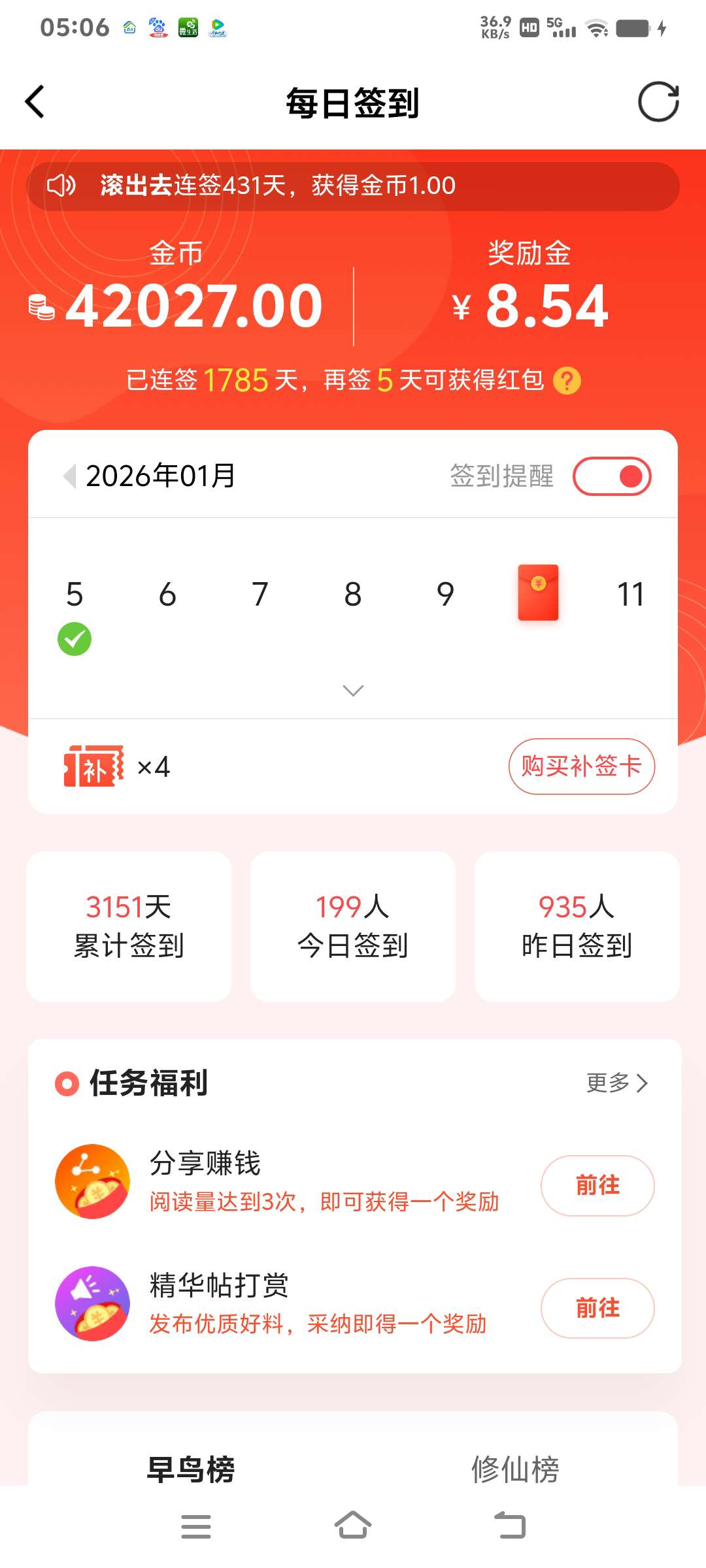The height and width of the screenshot is (1568, 706).
Task: Go back from the 每日签到 page
Action: (35, 102)
